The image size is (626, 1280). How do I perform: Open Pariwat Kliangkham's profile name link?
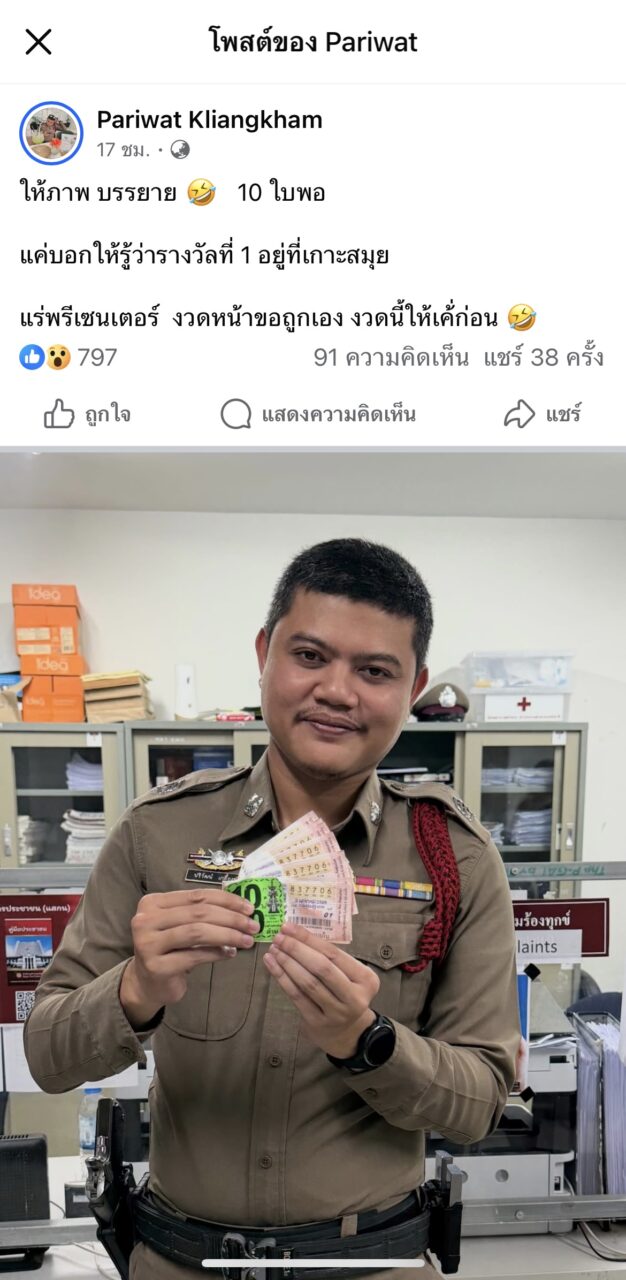[209, 120]
